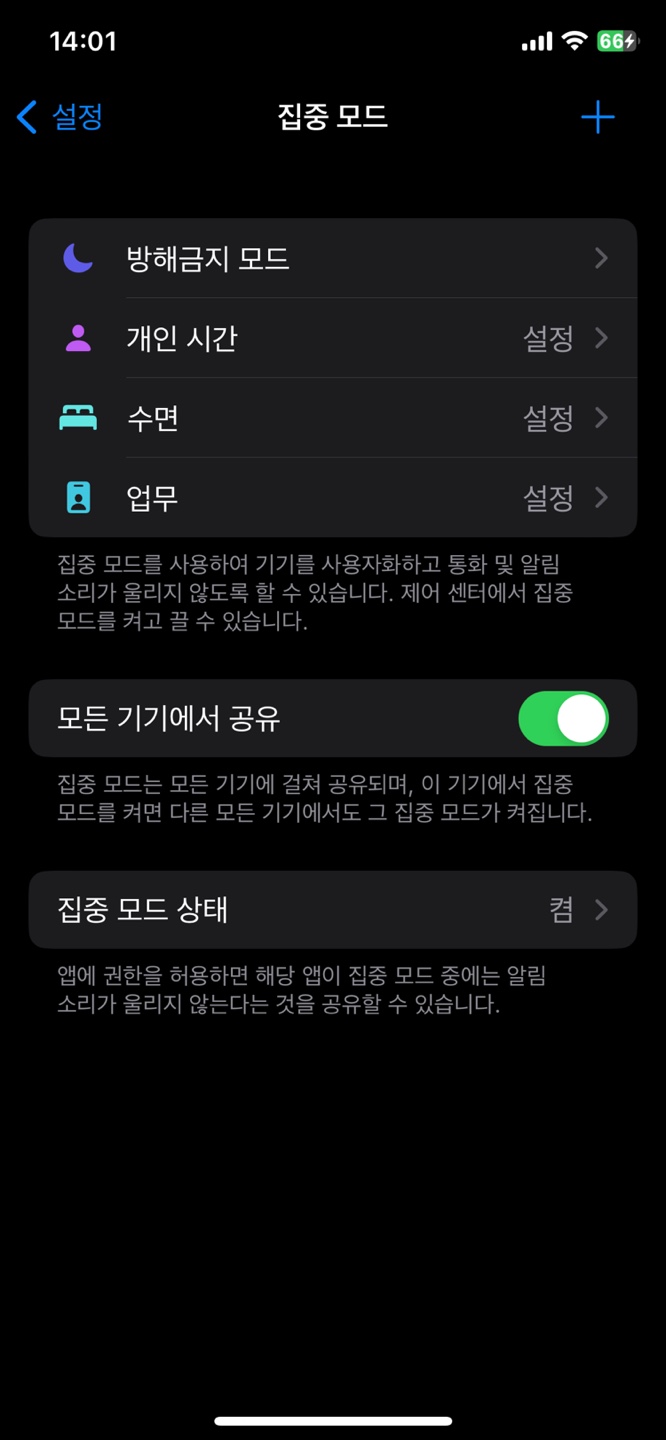Set up 개인 시간 focus
This screenshot has height=1440, width=666.
[332, 338]
